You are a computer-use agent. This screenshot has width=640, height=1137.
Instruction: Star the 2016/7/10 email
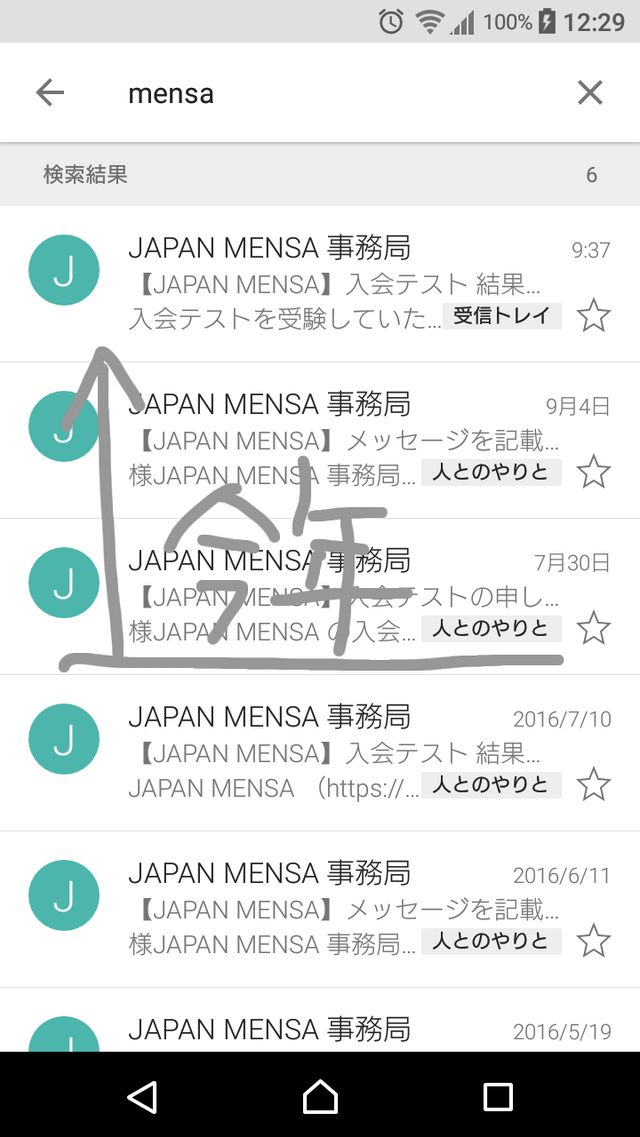click(x=594, y=785)
